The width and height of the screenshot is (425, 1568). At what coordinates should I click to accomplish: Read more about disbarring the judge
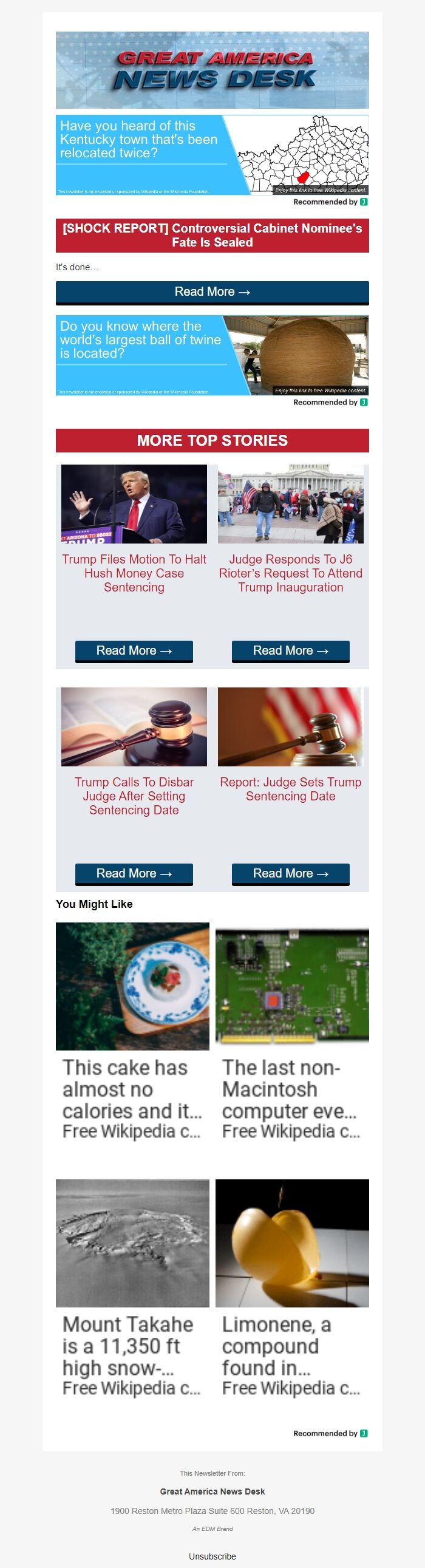click(134, 873)
